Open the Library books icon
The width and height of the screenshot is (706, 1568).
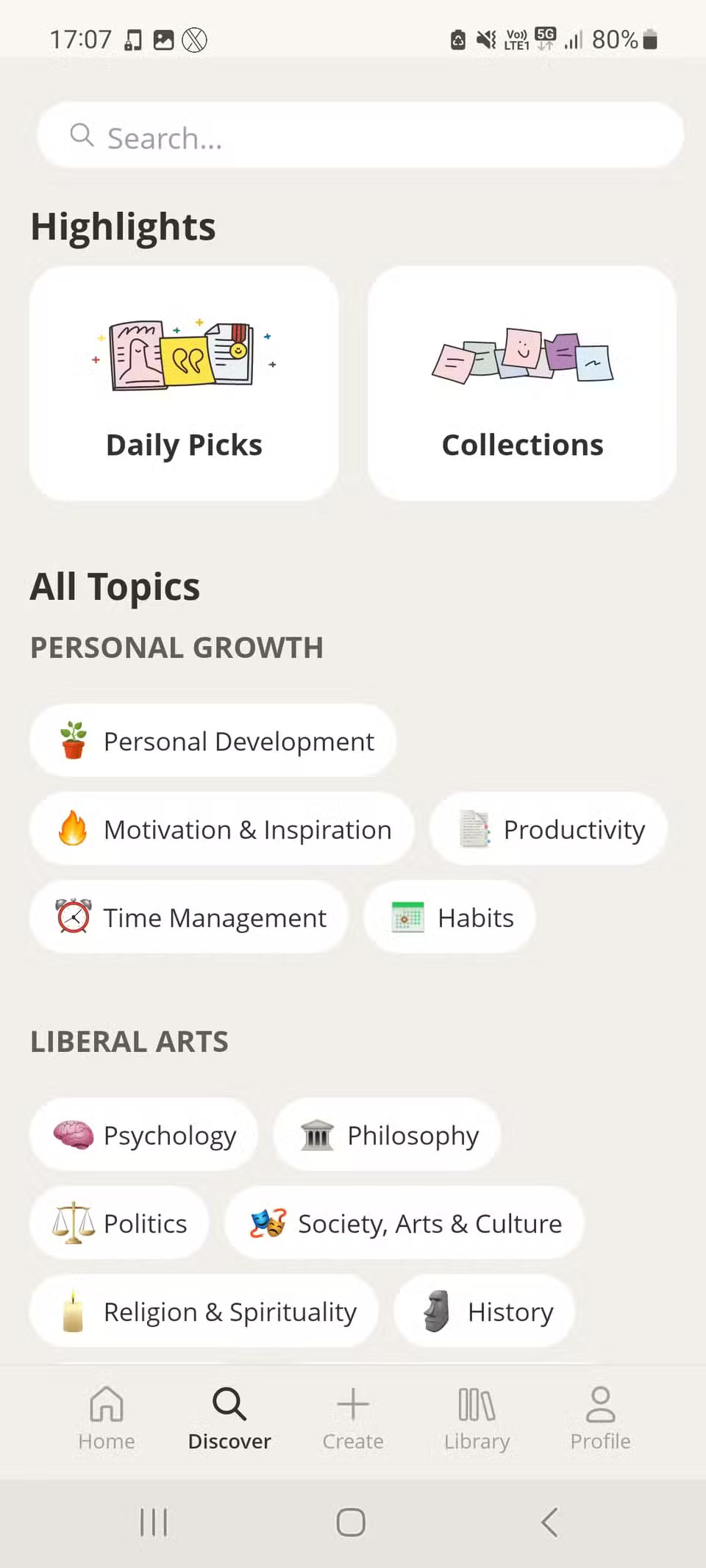coord(476,1405)
